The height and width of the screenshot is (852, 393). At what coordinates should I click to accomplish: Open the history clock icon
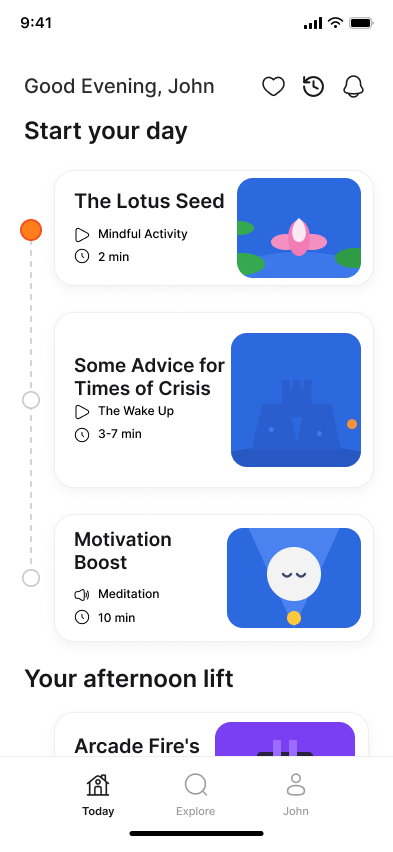313,87
